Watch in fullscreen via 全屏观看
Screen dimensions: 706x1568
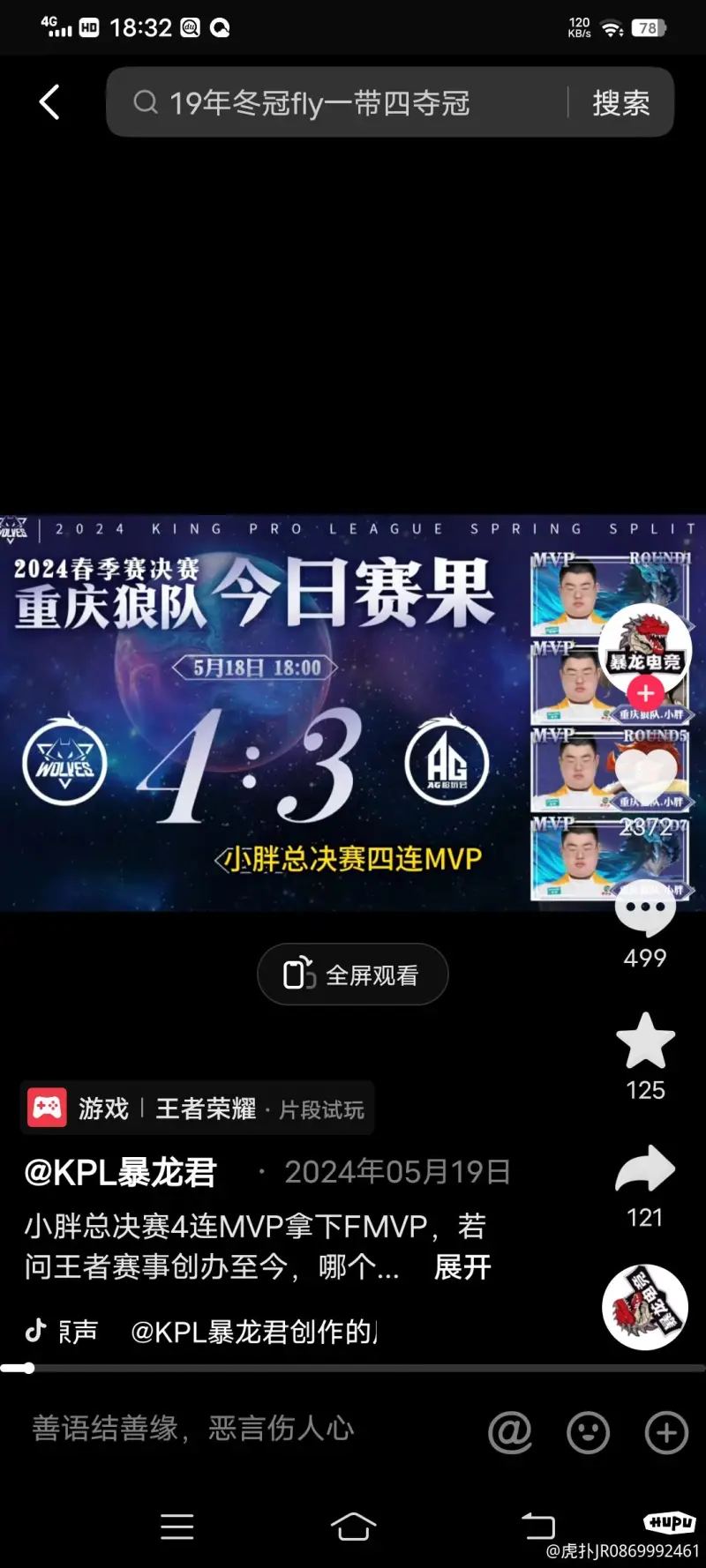click(x=353, y=974)
